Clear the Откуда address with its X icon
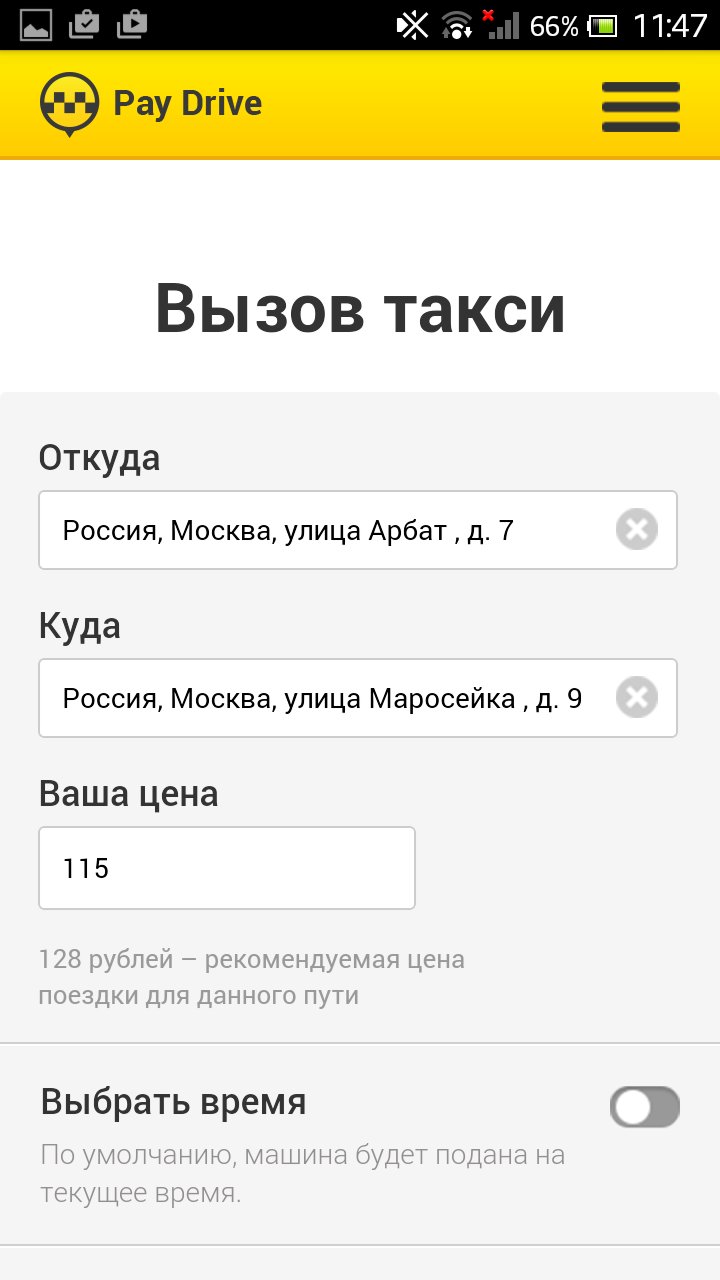The height and width of the screenshot is (1280, 720). [637, 530]
